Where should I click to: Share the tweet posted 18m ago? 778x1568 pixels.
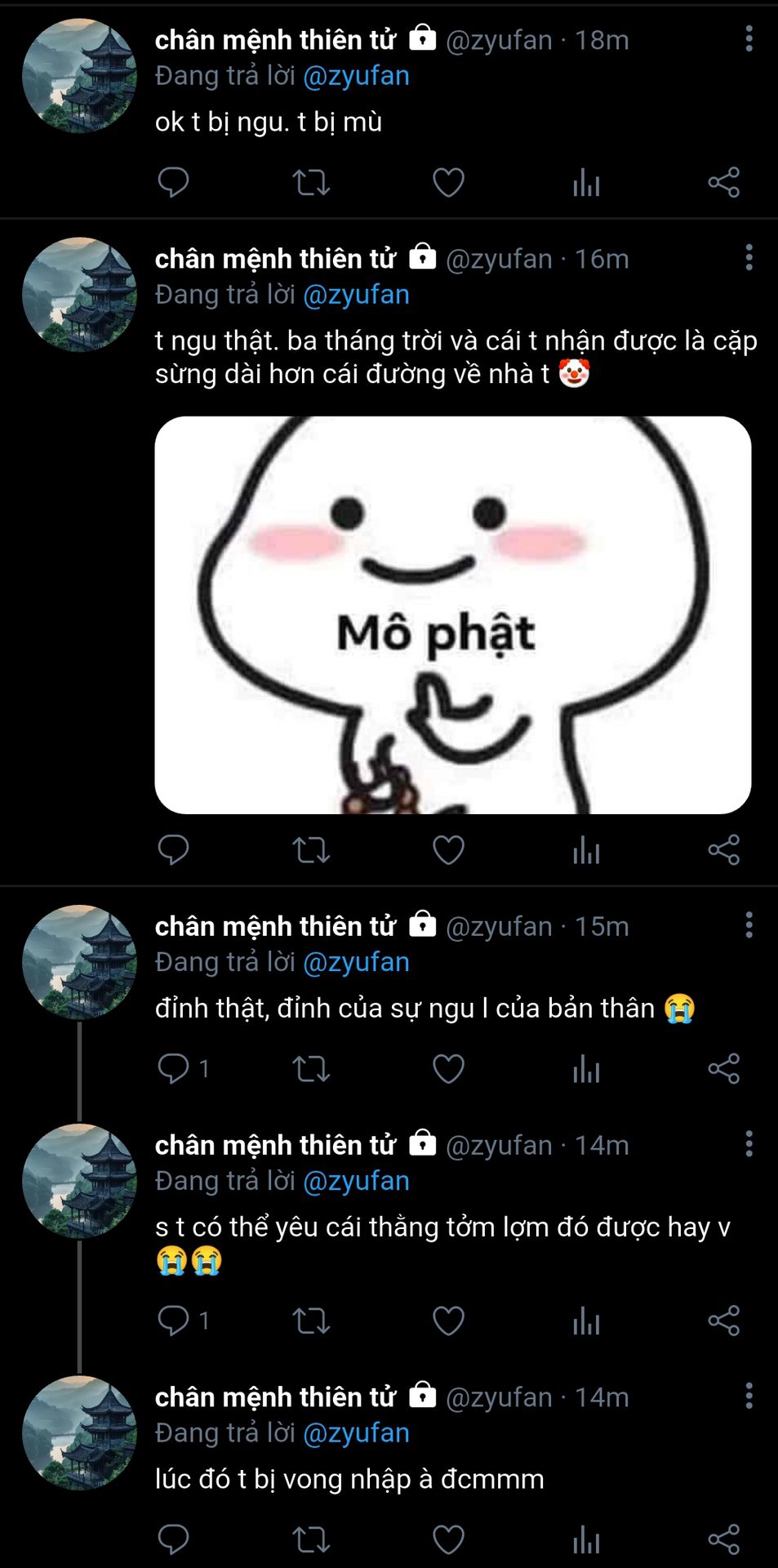(724, 182)
